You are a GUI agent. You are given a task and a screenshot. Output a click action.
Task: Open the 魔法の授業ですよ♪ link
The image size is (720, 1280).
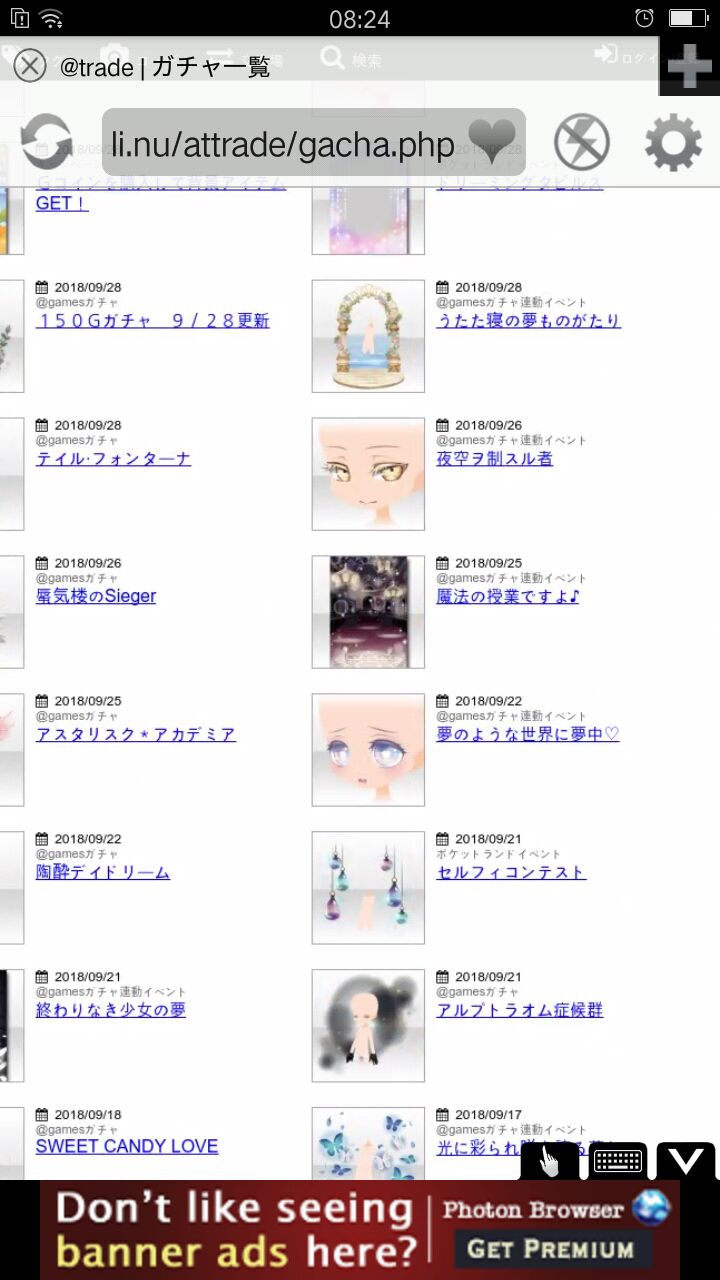pos(507,597)
